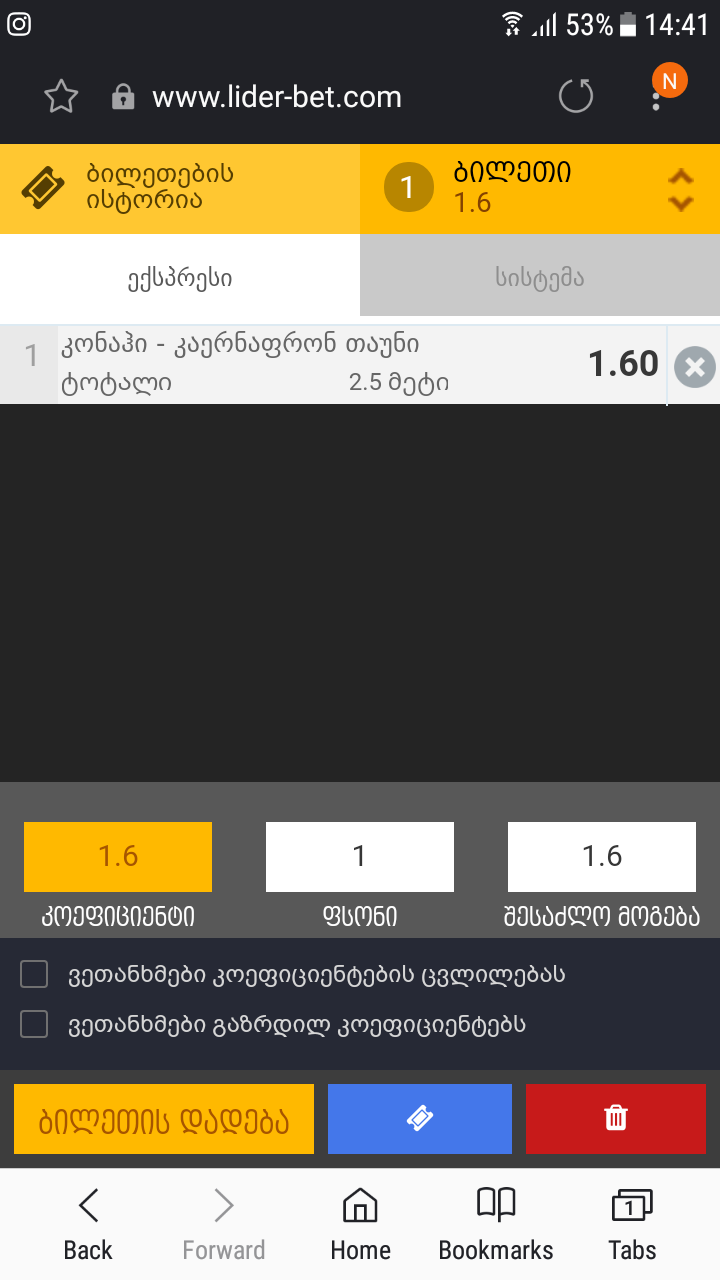This screenshot has width=720, height=1280.
Task: Click the stake input showing 1
Action: tap(359, 856)
